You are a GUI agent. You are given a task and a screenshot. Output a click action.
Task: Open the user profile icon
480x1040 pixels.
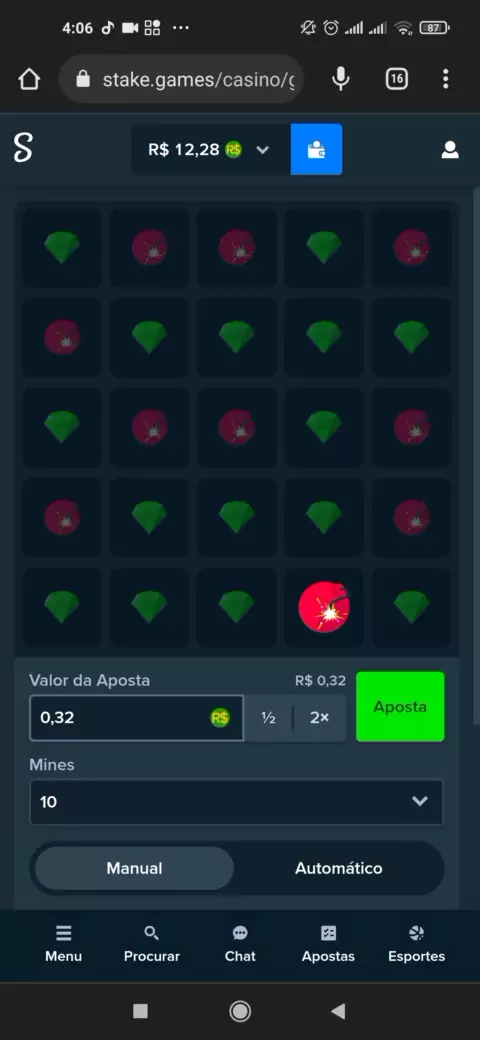click(x=450, y=150)
